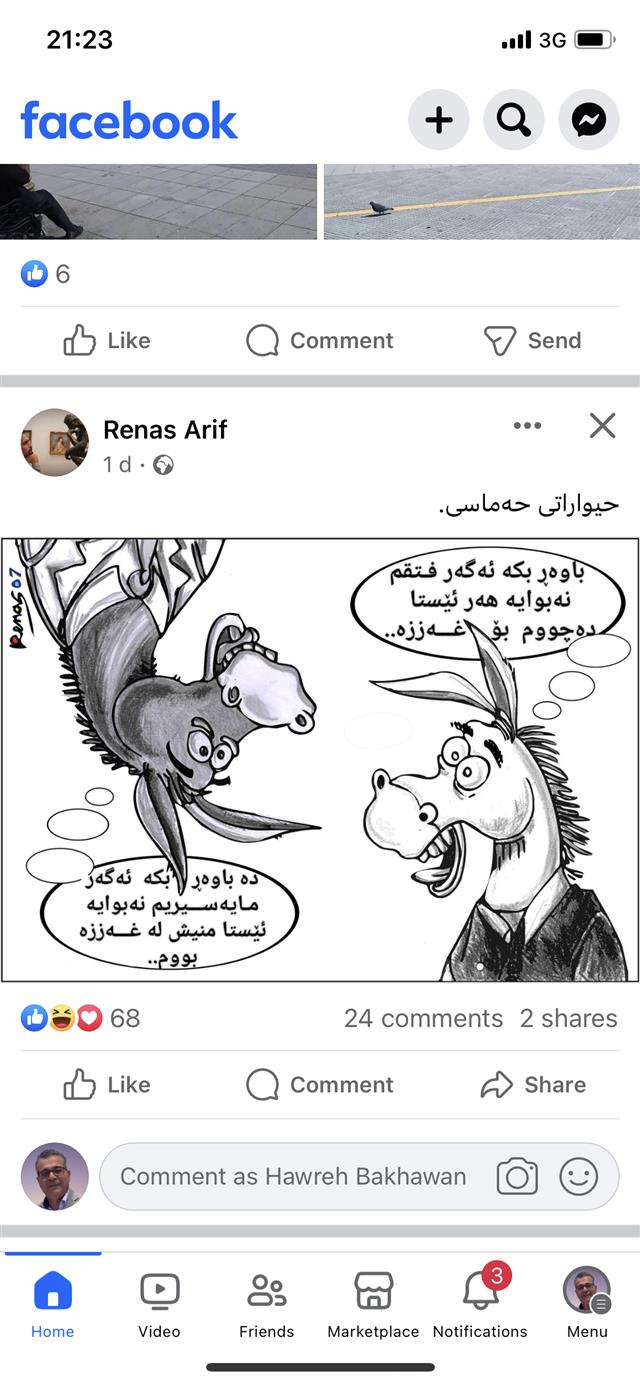This screenshot has height=1385, width=640.
Task: Open the emoji picker in the comment box
Action: [x=578, y=1177]
